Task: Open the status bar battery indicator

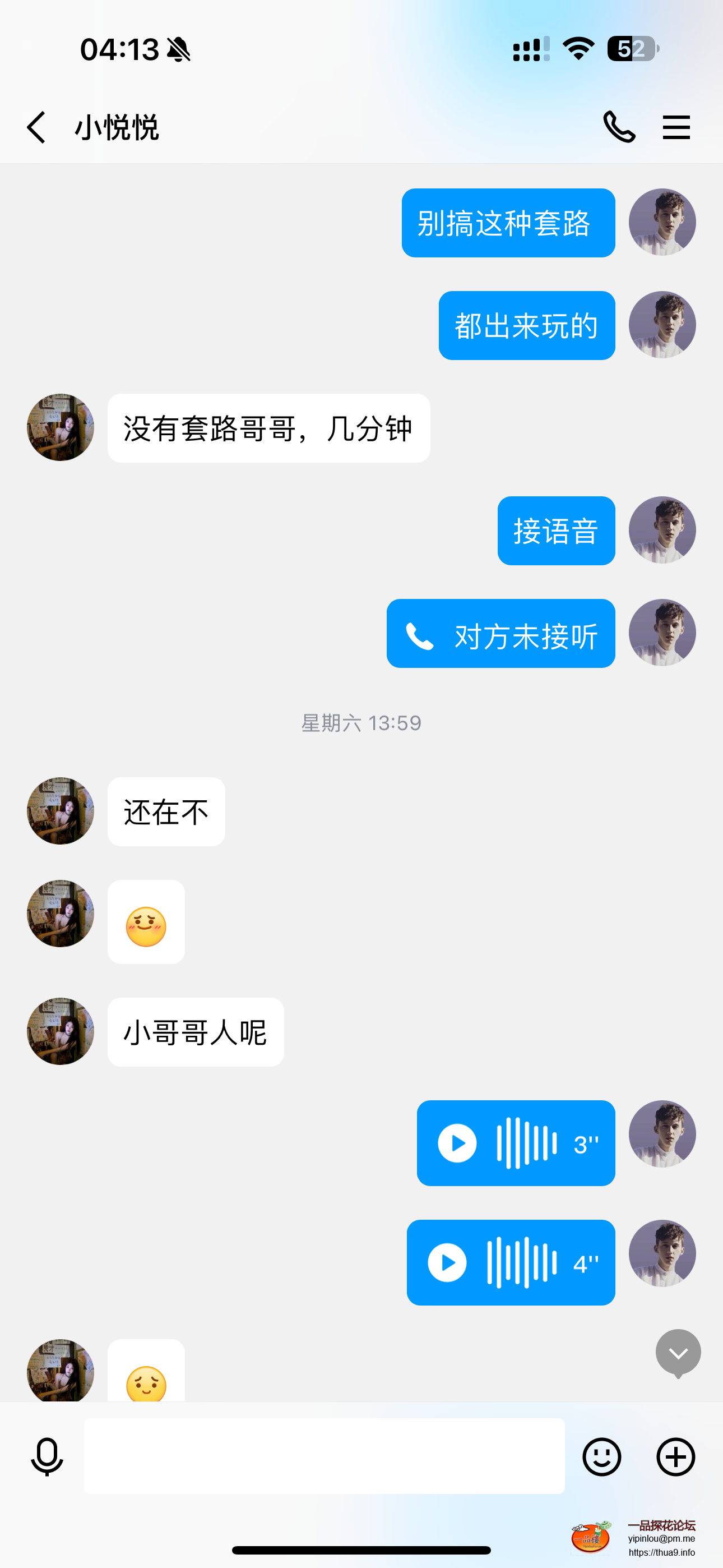Action: (633, 50)
